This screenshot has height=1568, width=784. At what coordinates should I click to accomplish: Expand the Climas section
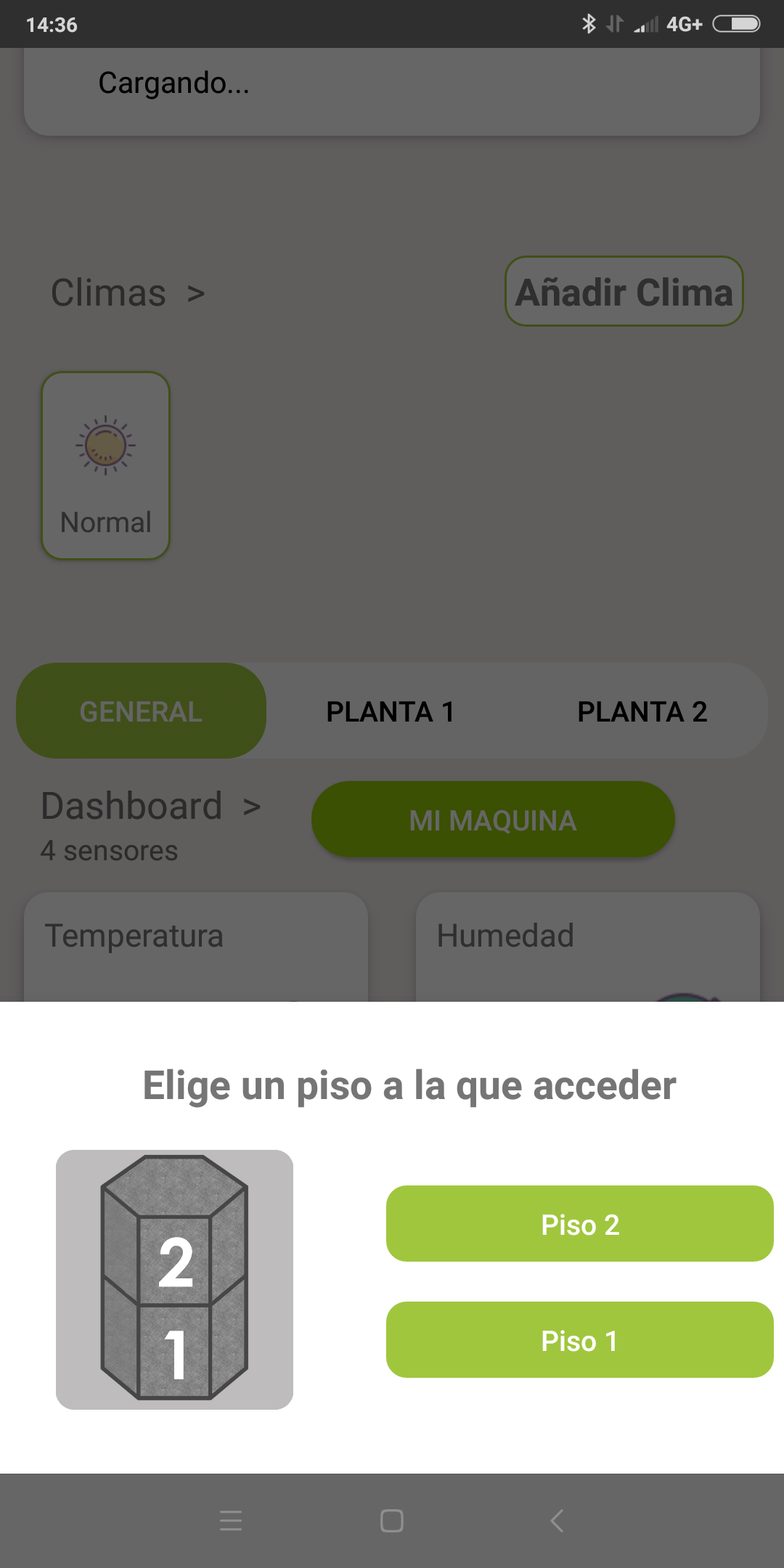128,293
